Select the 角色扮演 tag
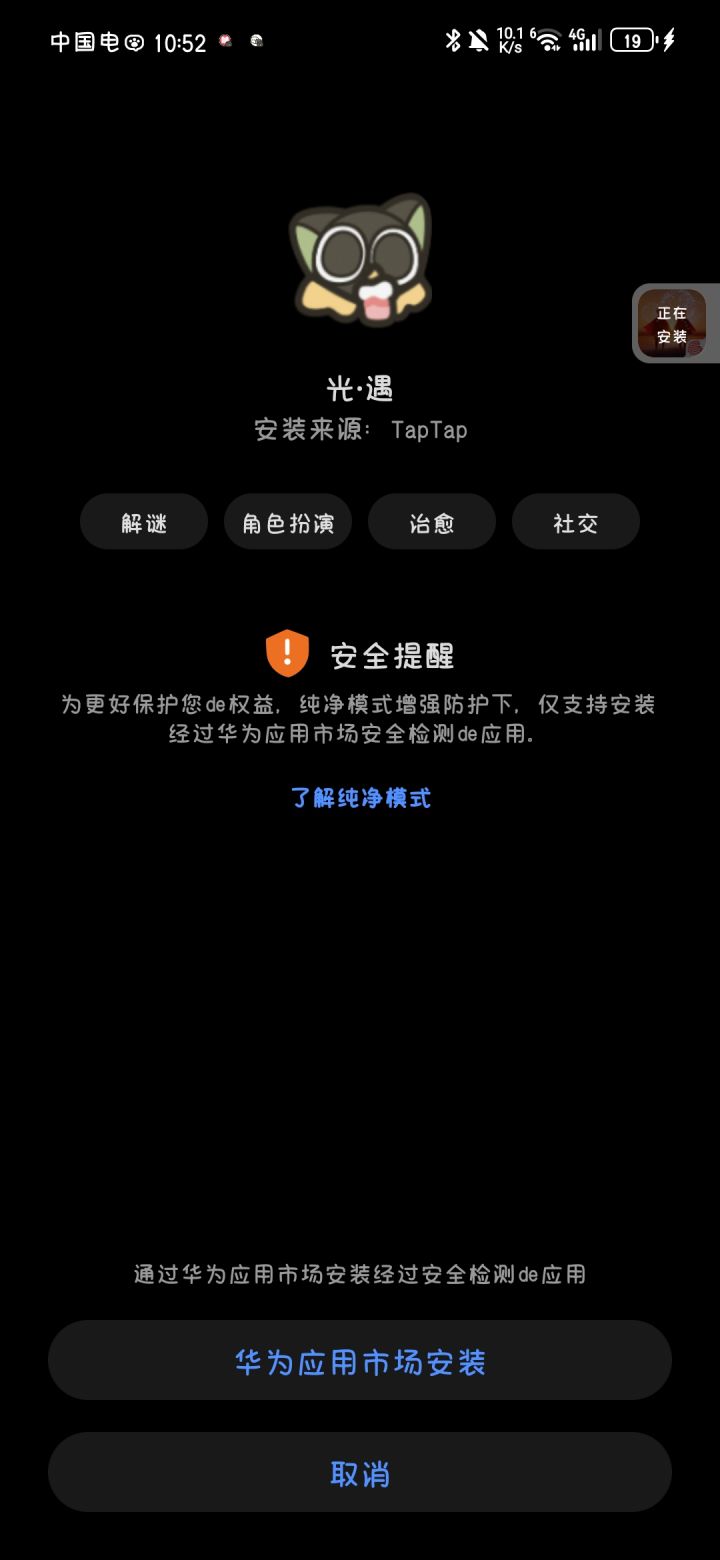 click(288, 521)
